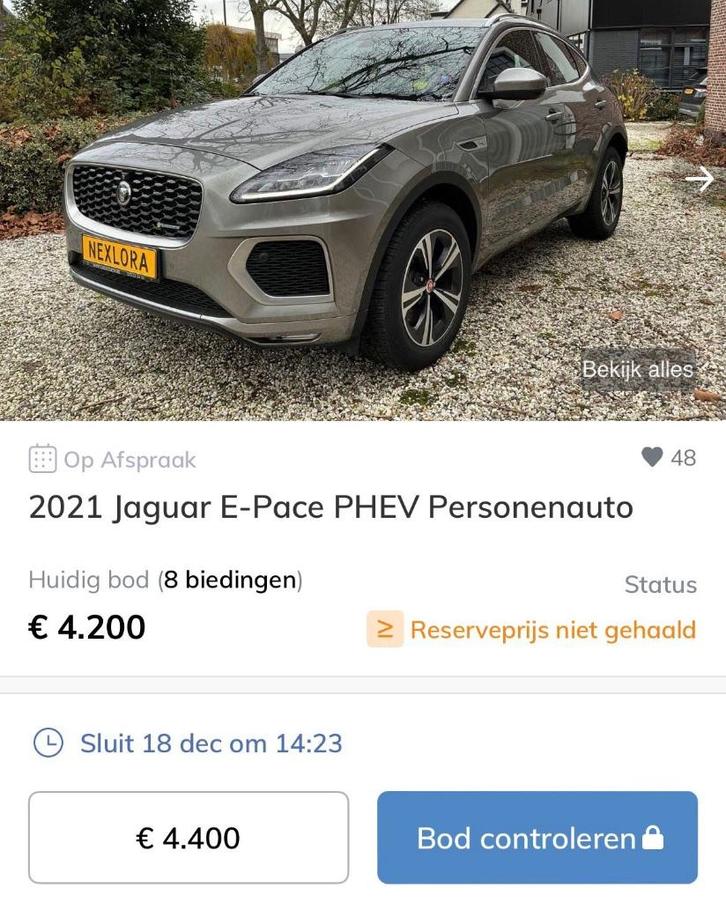Click the "Status" column label
The width and height of the screenshot is (726, 902).
point(660,584)
